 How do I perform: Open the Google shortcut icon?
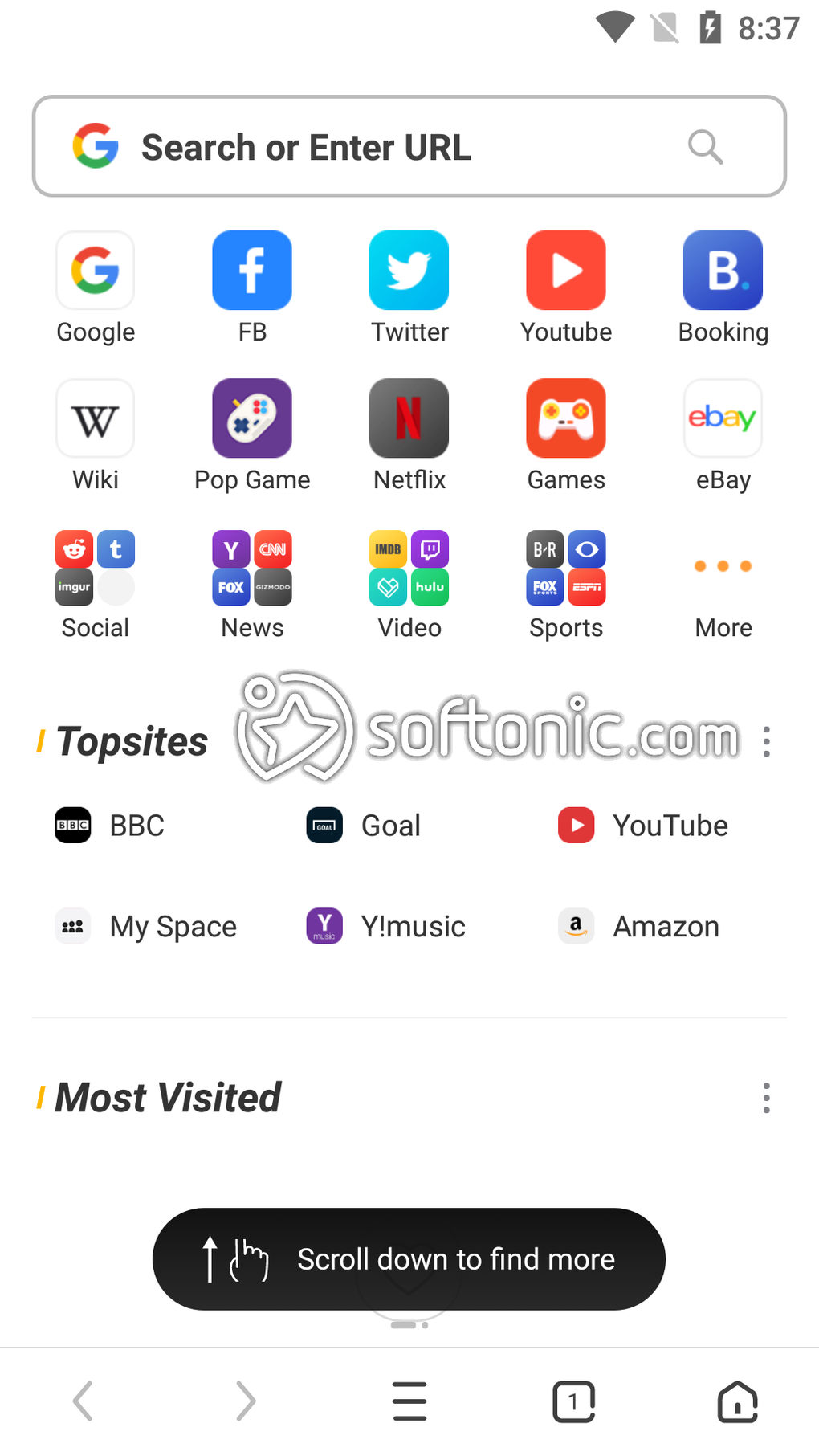(x=95, y=271)
